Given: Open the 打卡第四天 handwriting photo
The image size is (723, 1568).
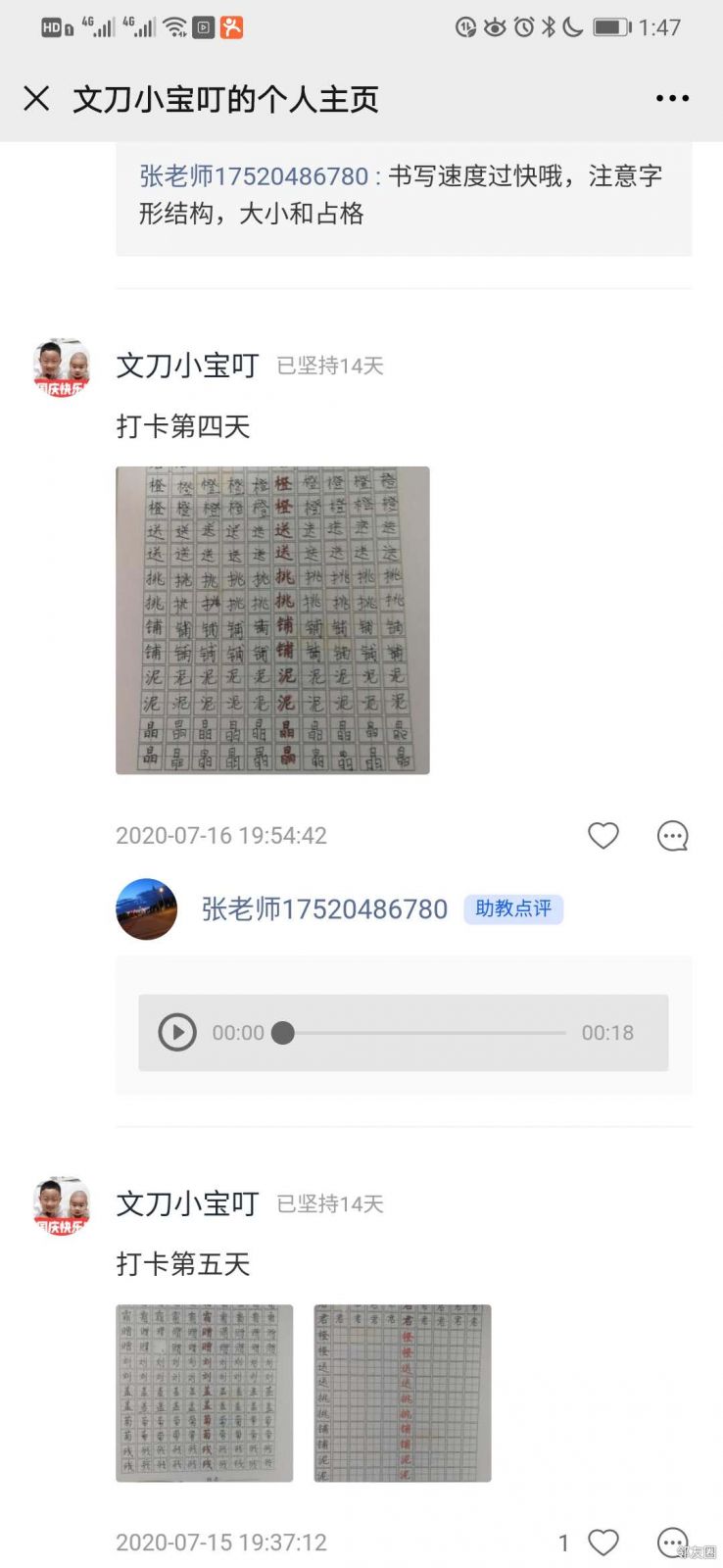Looking at the screenshot, I should coord(272,620).
